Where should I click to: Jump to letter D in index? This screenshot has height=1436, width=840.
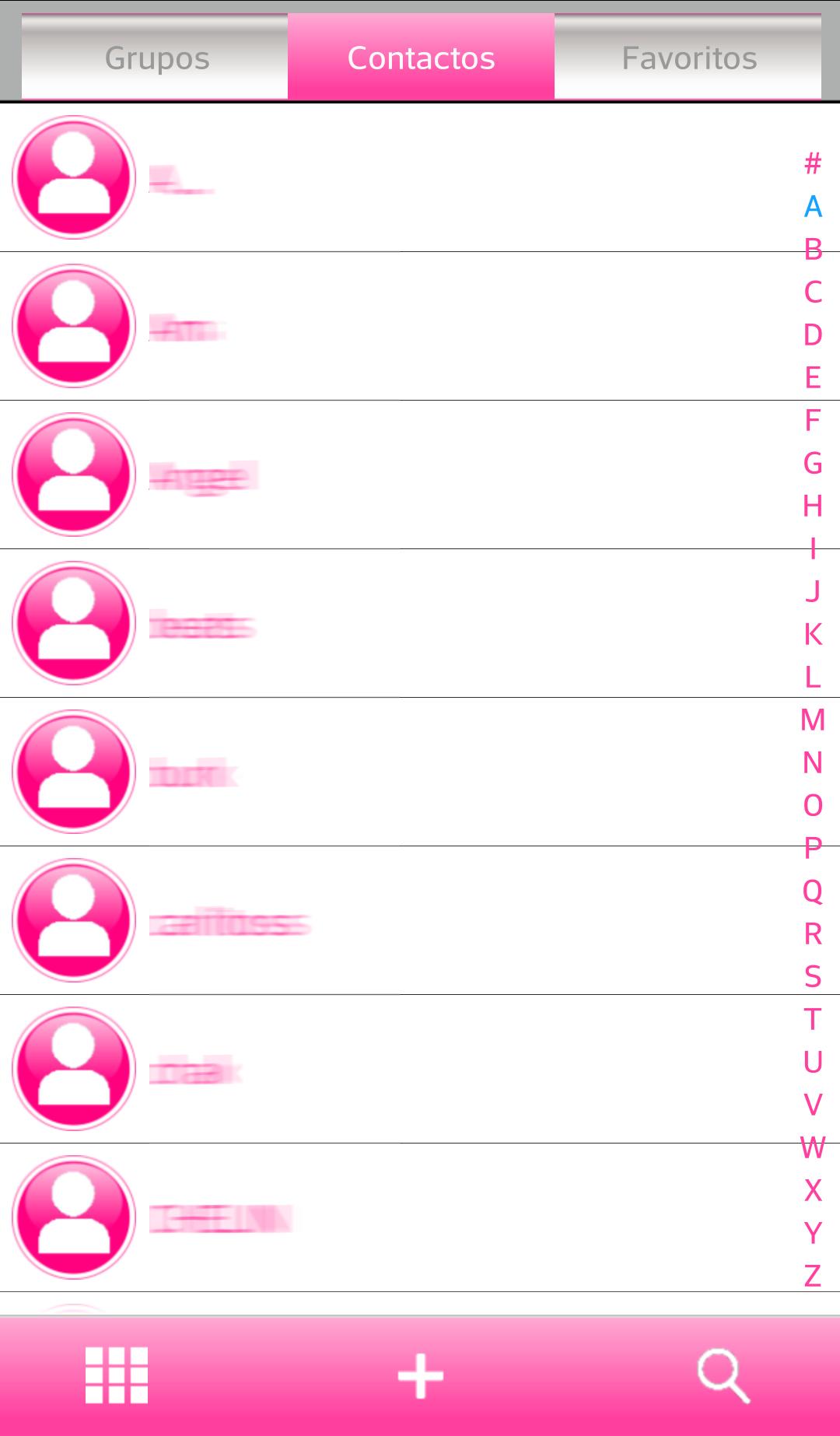[813, 334]
